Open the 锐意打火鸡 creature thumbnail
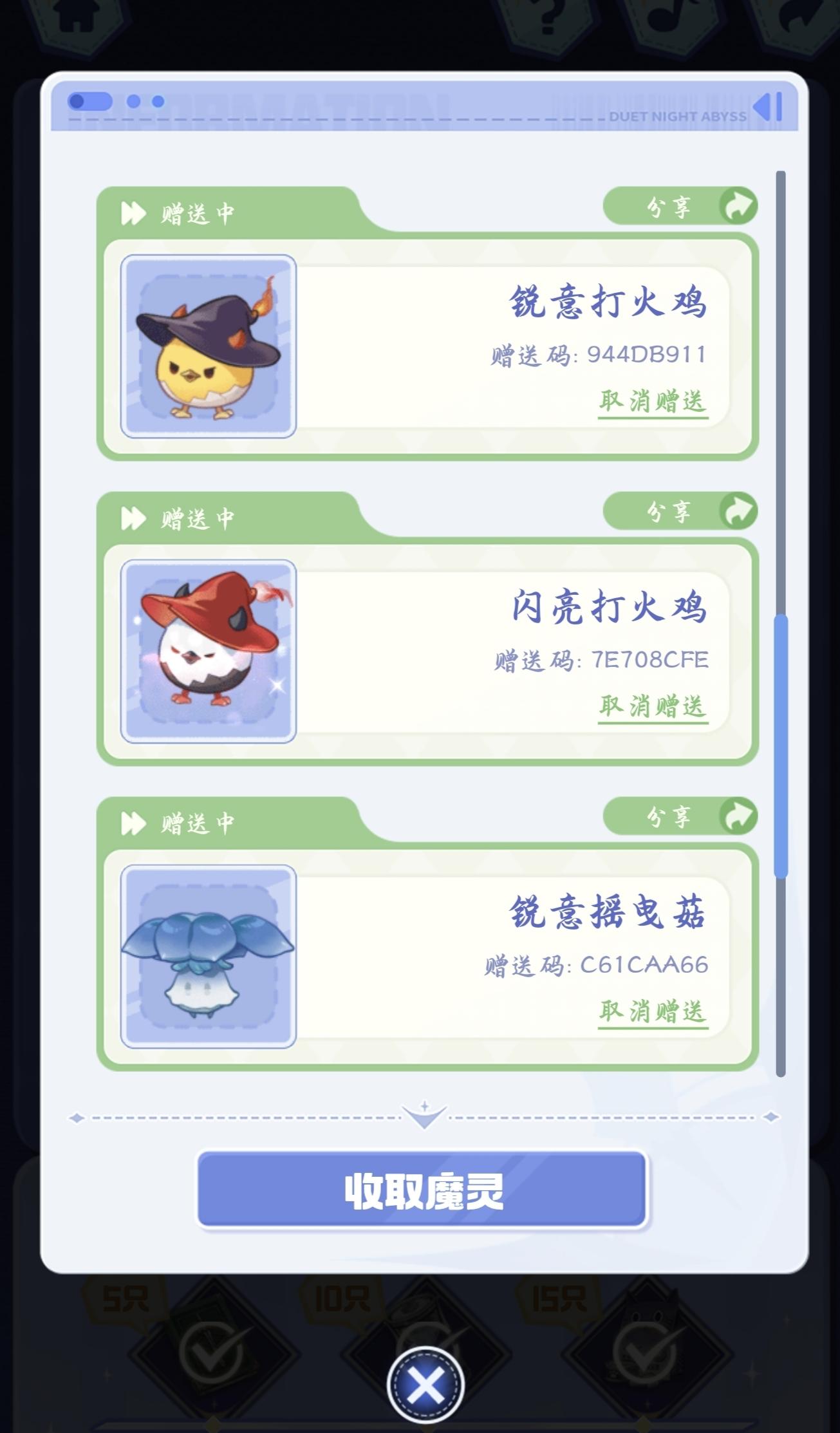 tap(209, 346)
